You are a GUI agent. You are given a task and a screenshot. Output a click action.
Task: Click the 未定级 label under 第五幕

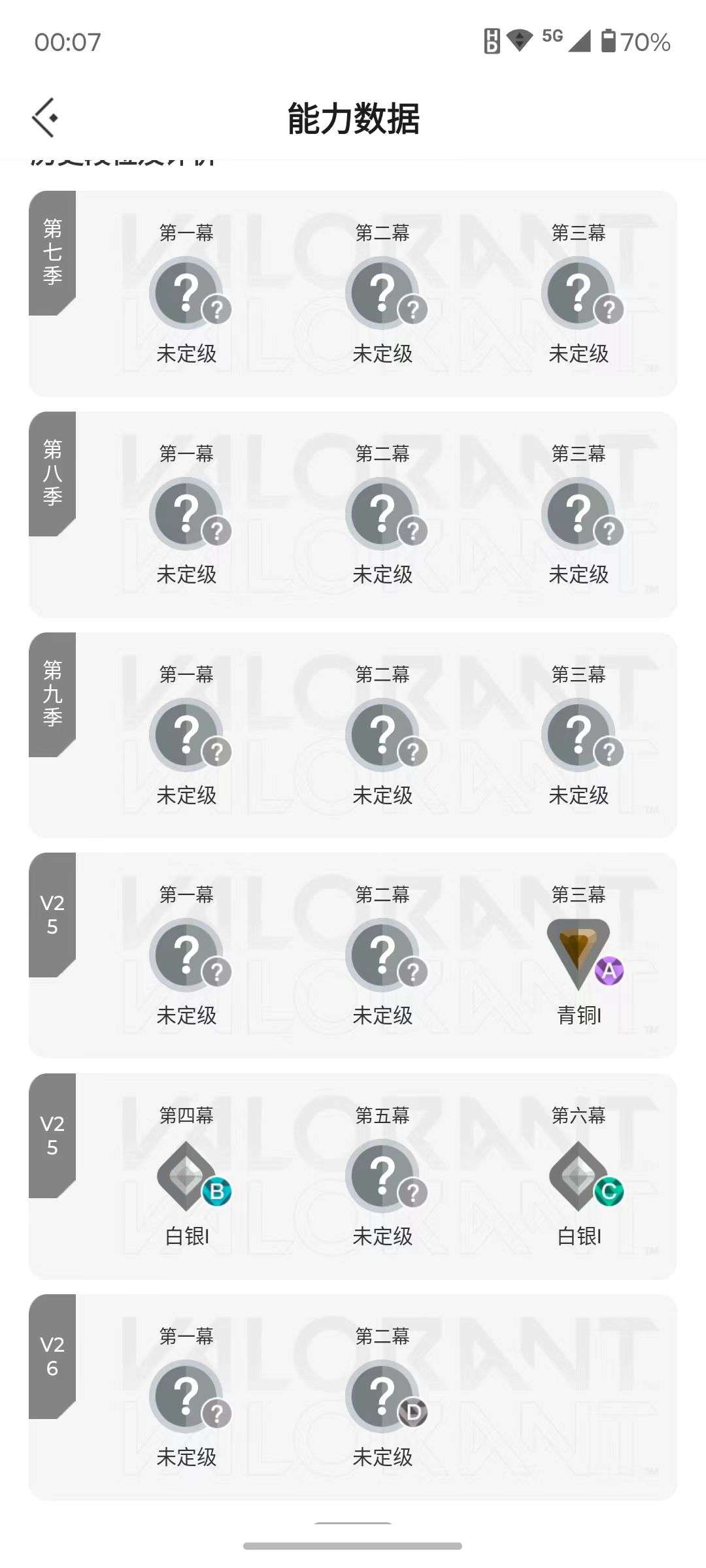(383, 1237)
